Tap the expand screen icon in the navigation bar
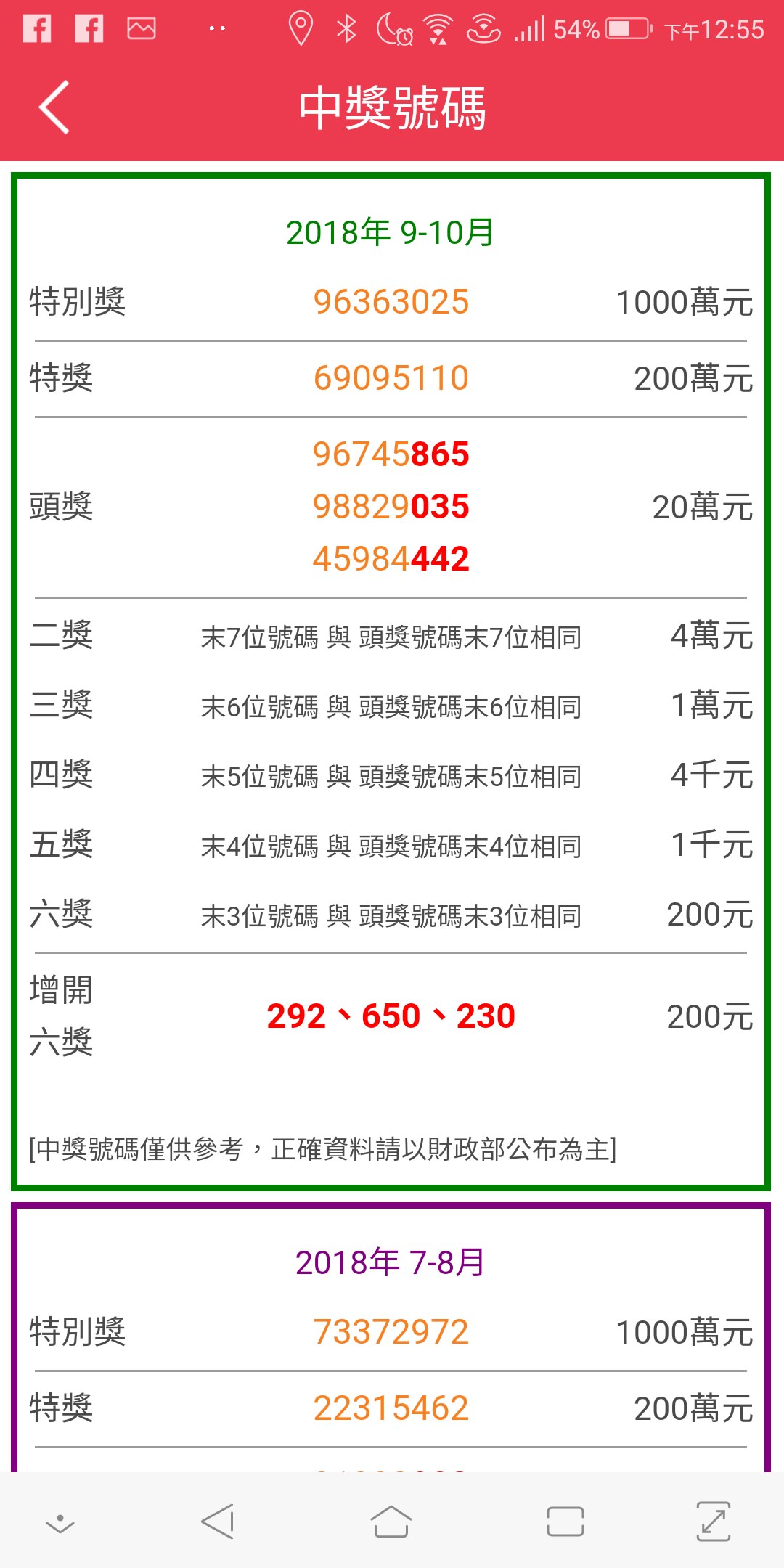The image size is (784, 1568). point(713,1521)
